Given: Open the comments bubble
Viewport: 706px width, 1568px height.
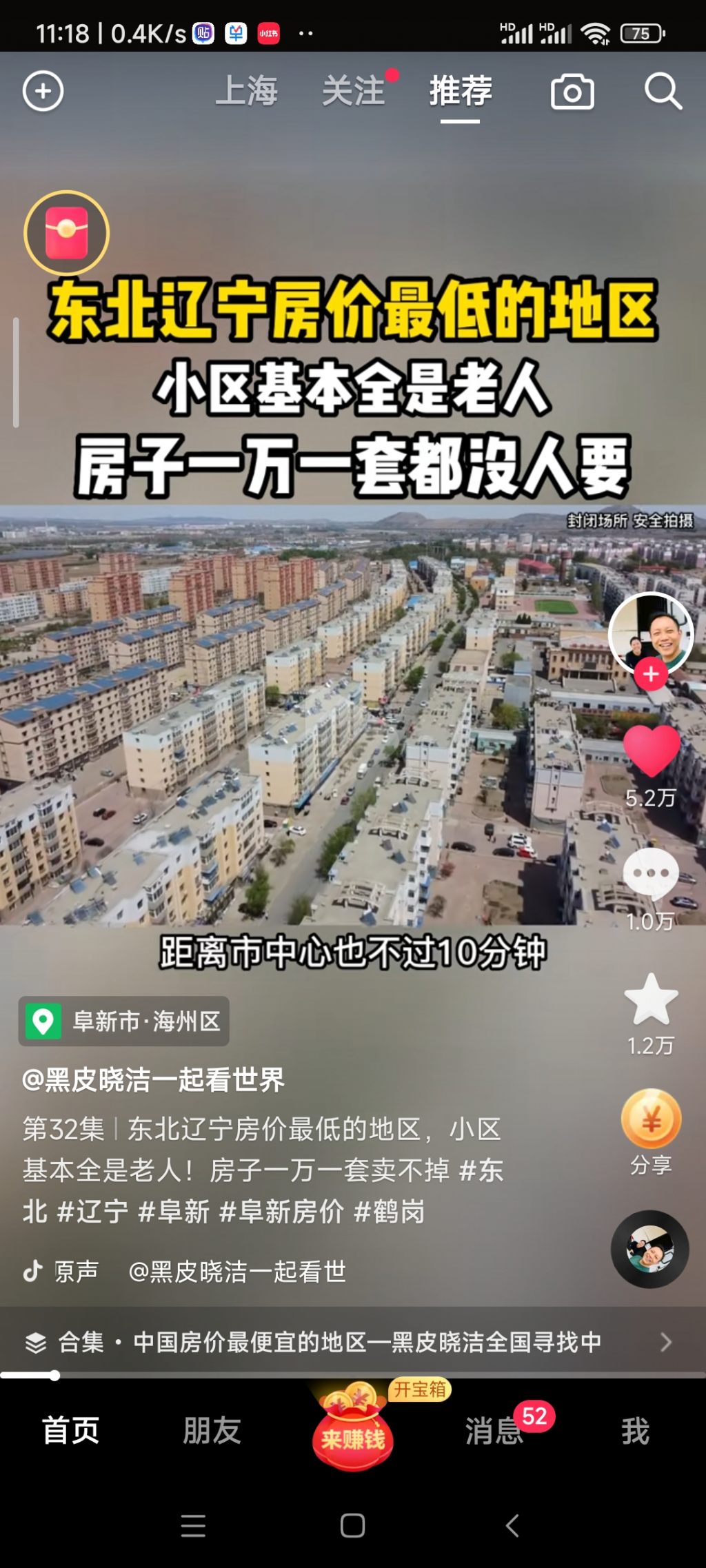Looking at the screenshot, I should [651, 874].
